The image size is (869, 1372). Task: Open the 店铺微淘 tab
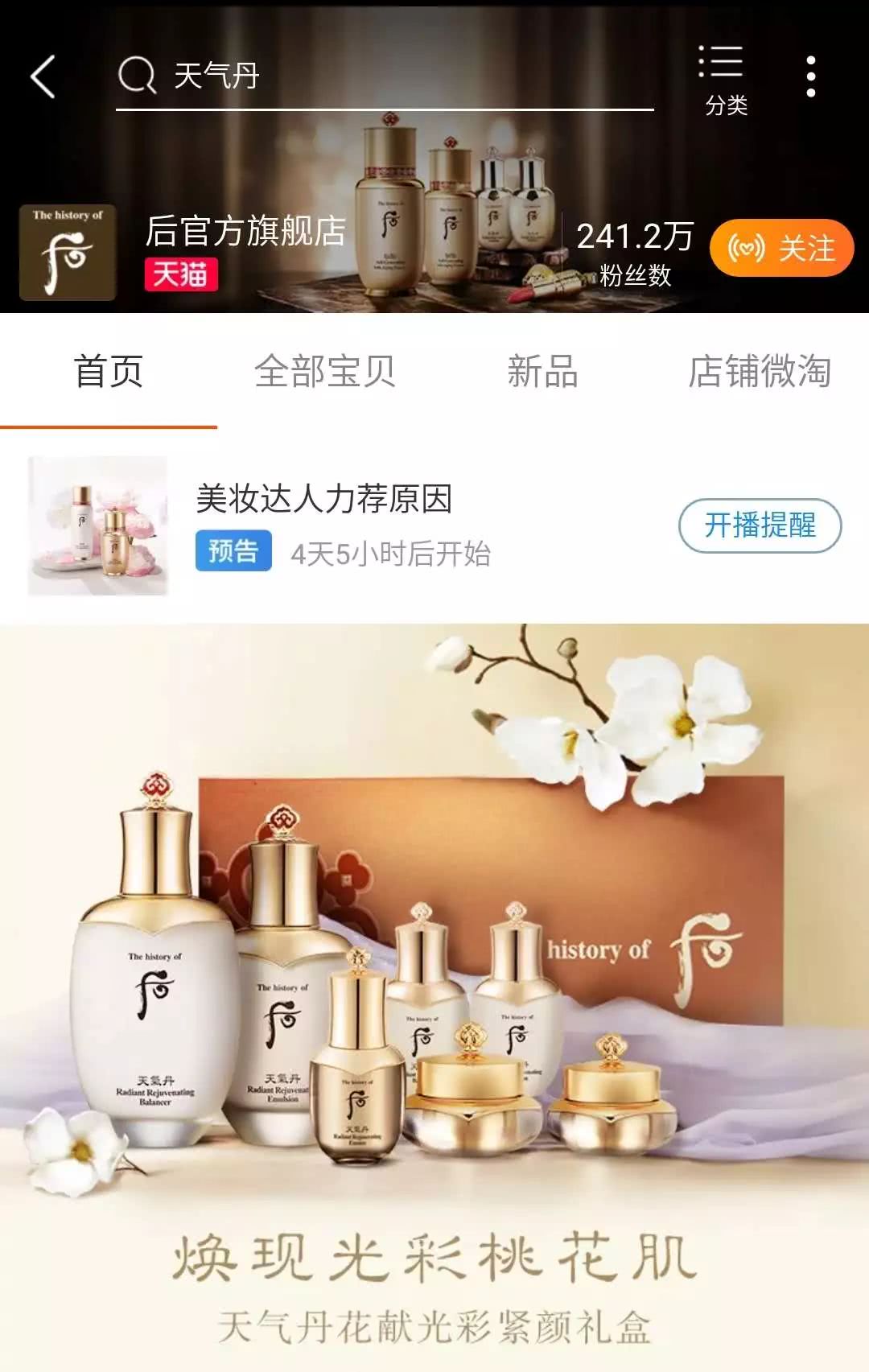pyautogui.click(x=760, y=371)
